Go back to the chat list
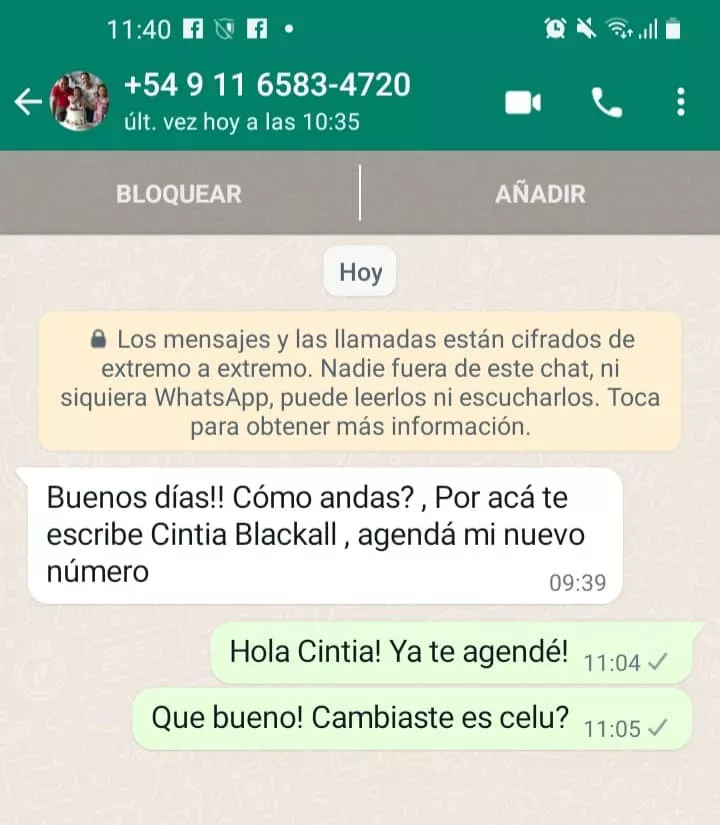 [27, 101]
